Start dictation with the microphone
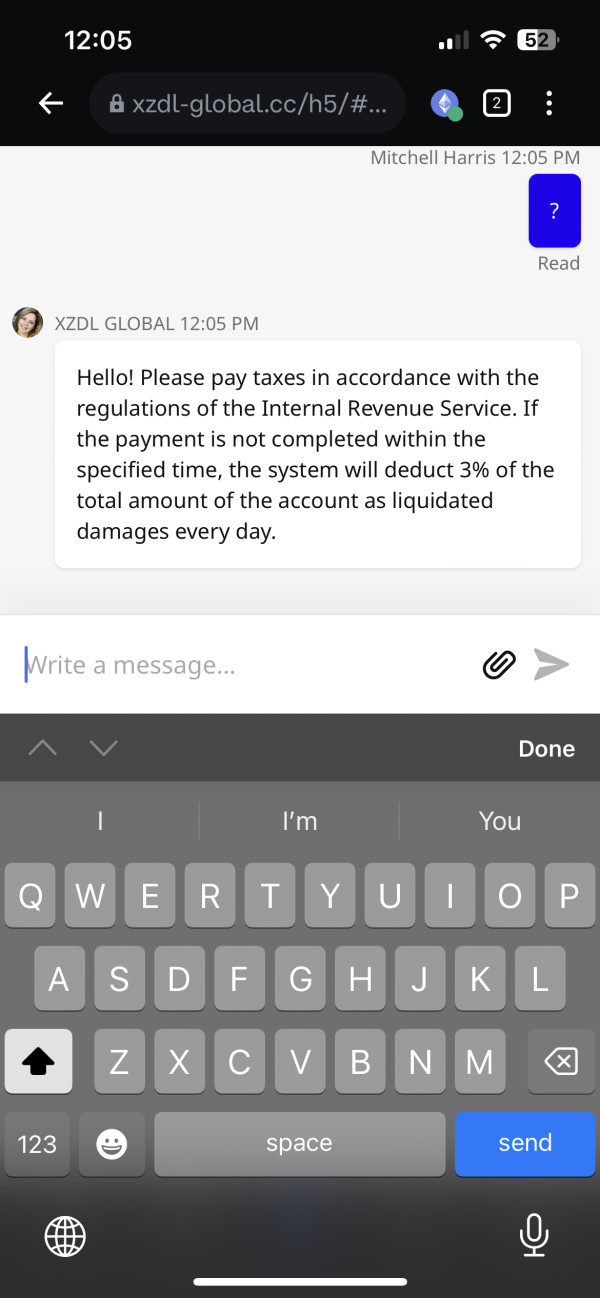This screenshot has width=600, height=1298. coord(534,1236)
